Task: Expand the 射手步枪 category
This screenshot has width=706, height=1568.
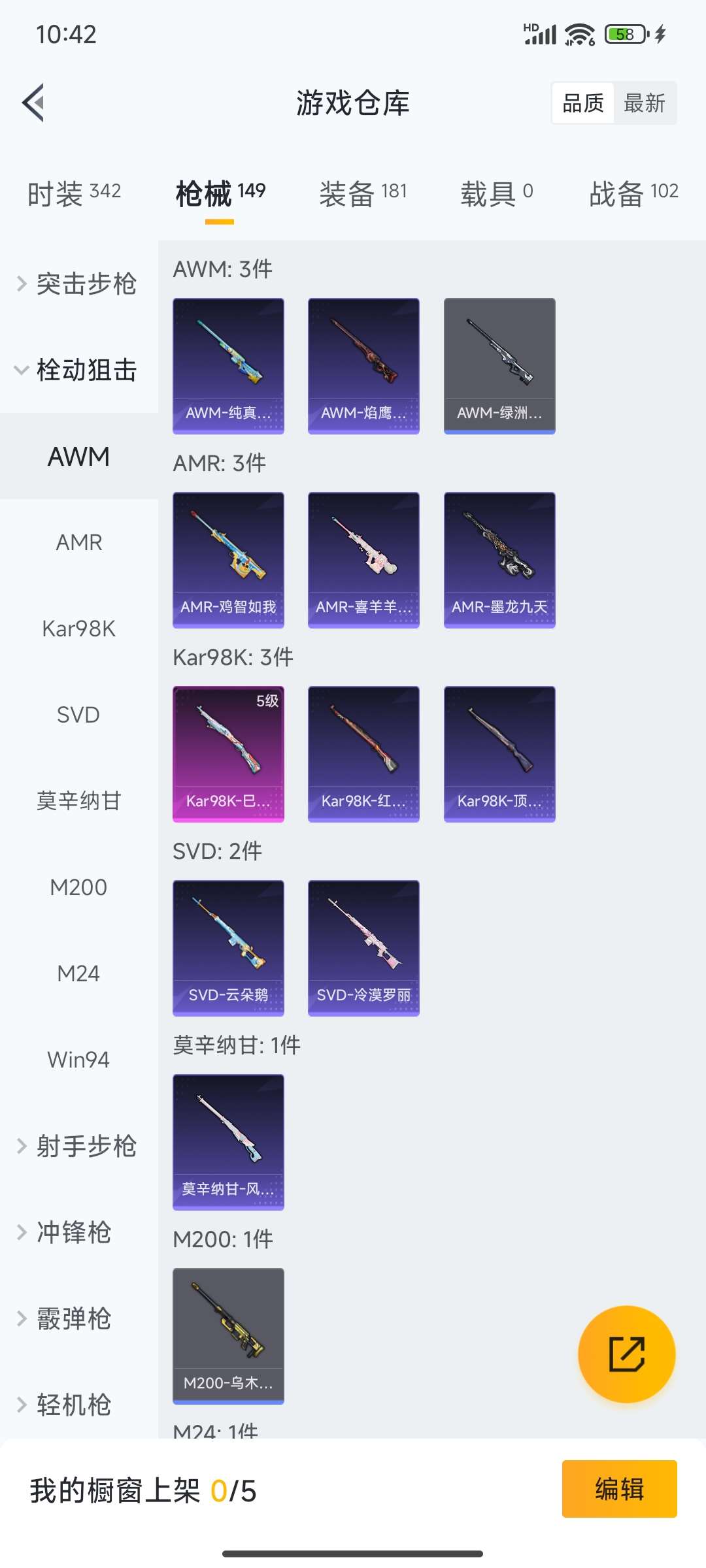Action: [x=78, y=1146]
